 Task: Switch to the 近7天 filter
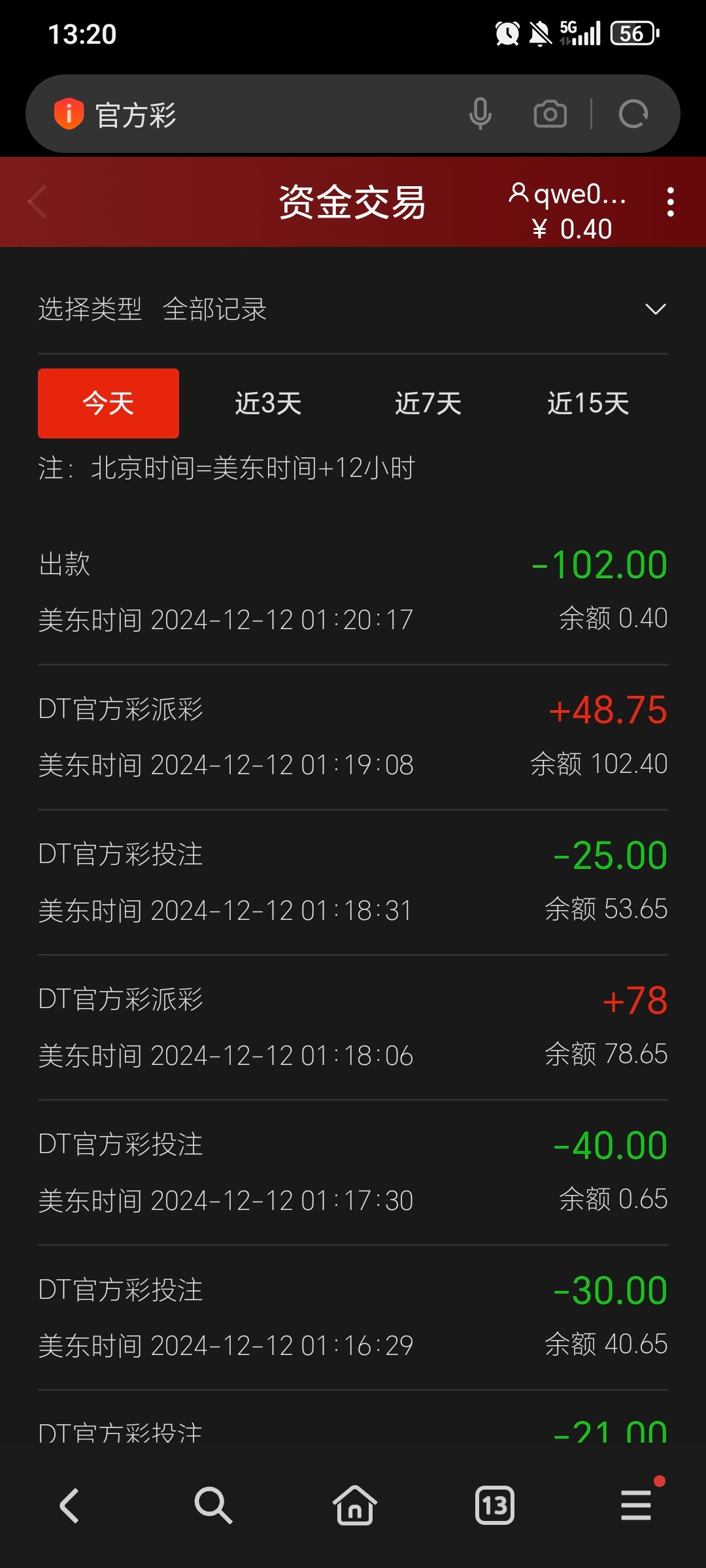[x=428, y=403]
